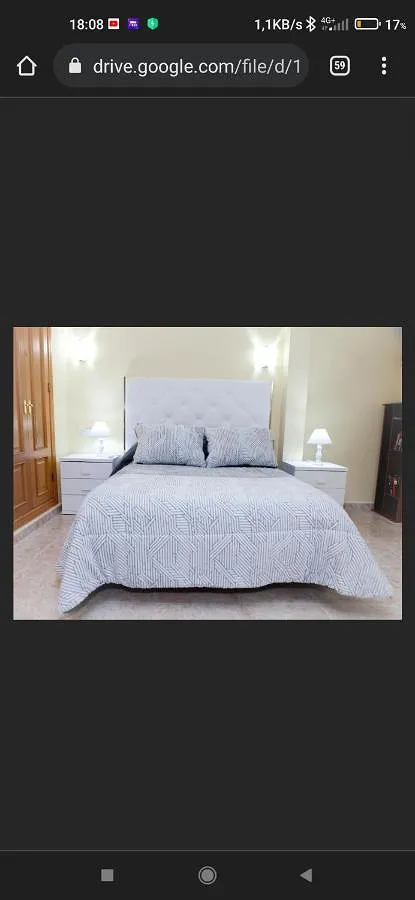Viewport: 415px width, 900px height.
Task: Go to the browser home page
Action: [27, 66]
